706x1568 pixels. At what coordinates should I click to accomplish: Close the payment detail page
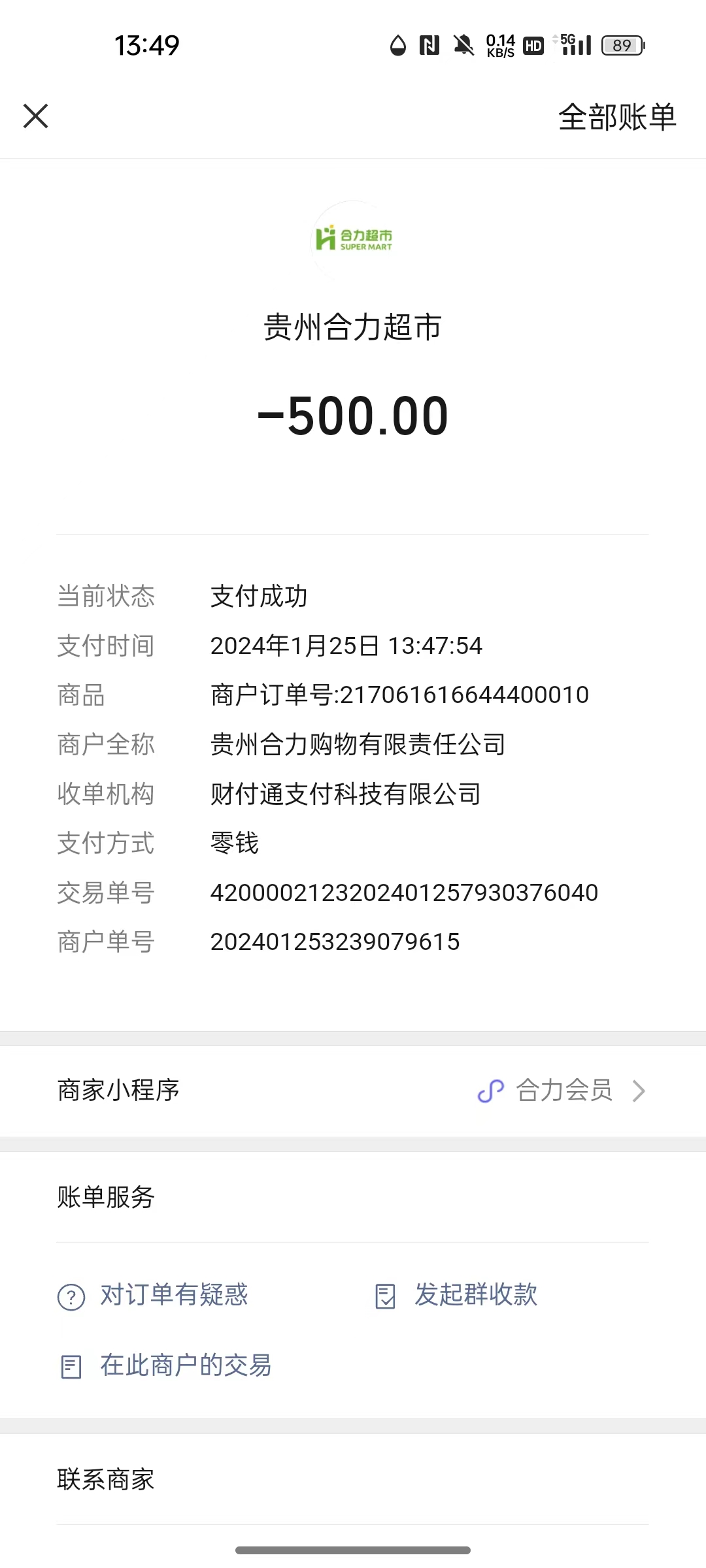pos(36,116)
